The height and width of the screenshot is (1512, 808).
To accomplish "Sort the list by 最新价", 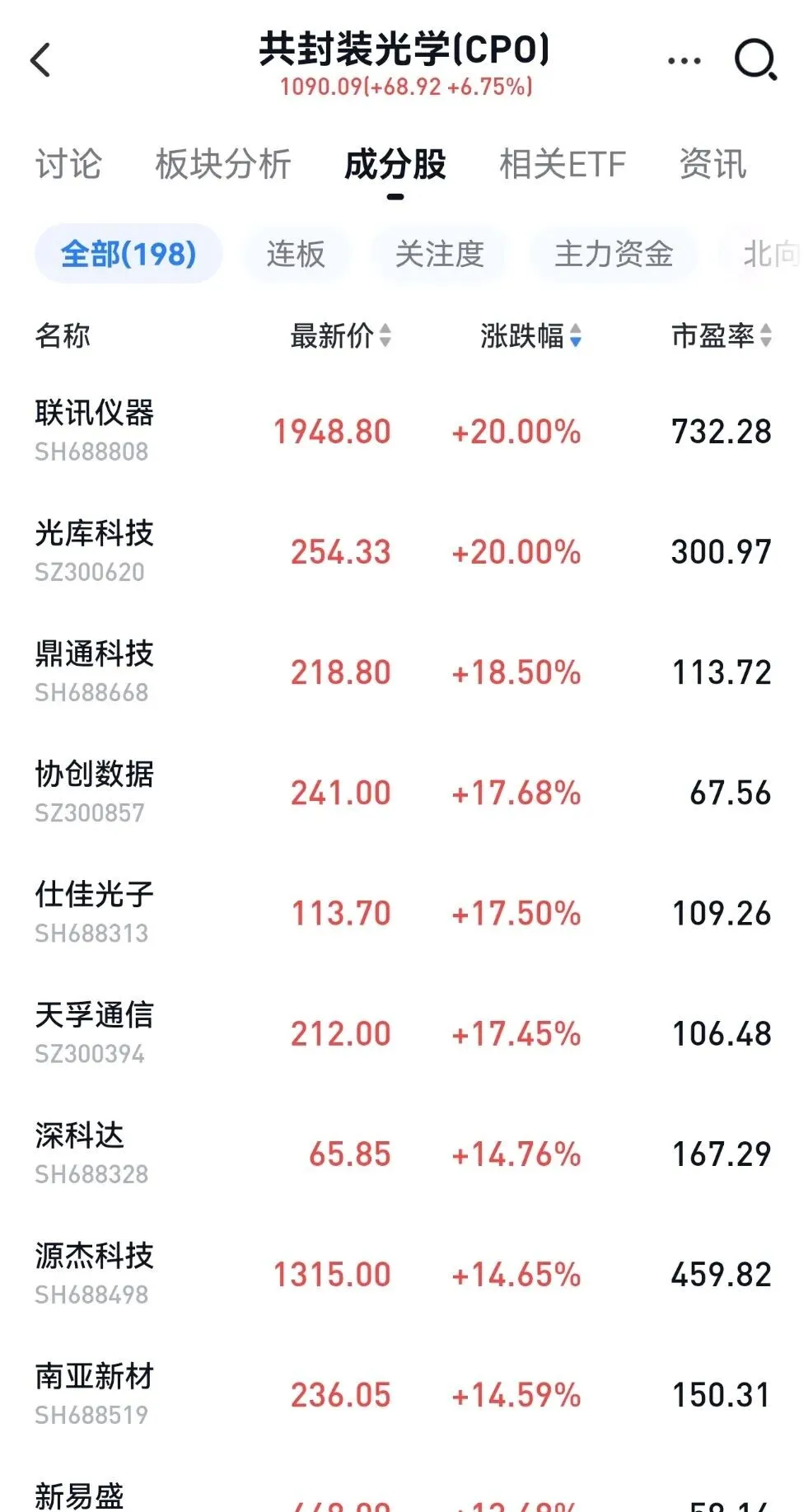I will coord(340,335).
